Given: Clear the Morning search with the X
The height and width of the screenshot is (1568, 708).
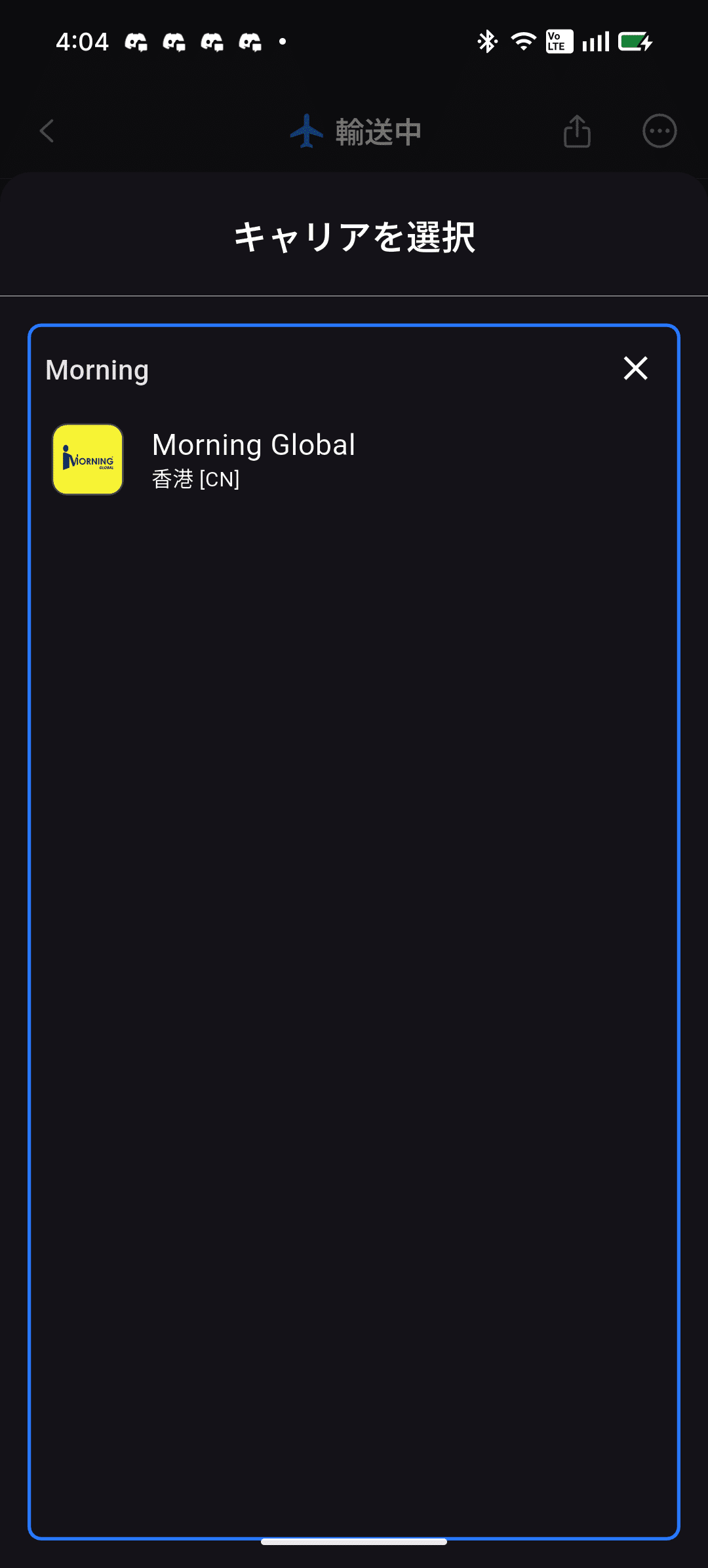Looking at the screenshot, I should (635, 368).
